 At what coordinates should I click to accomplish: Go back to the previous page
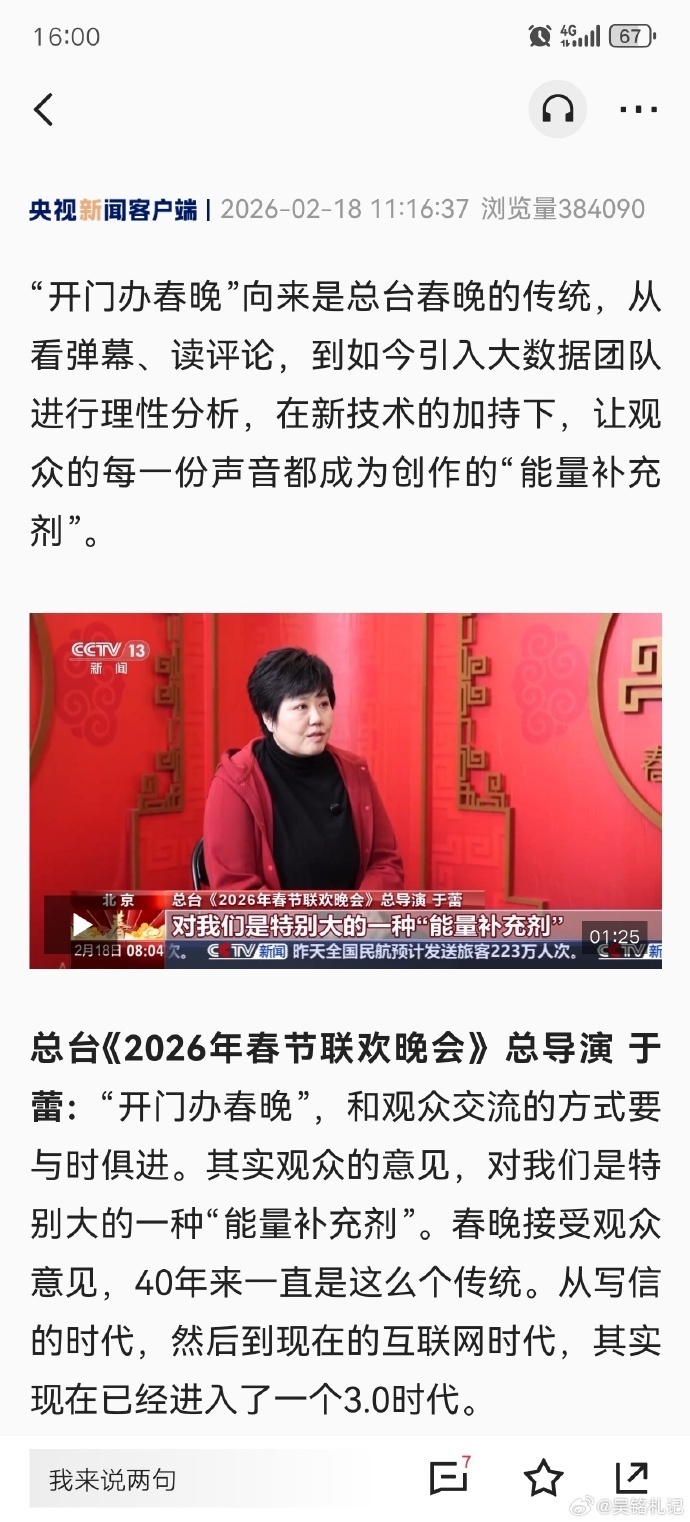point(44,109)
